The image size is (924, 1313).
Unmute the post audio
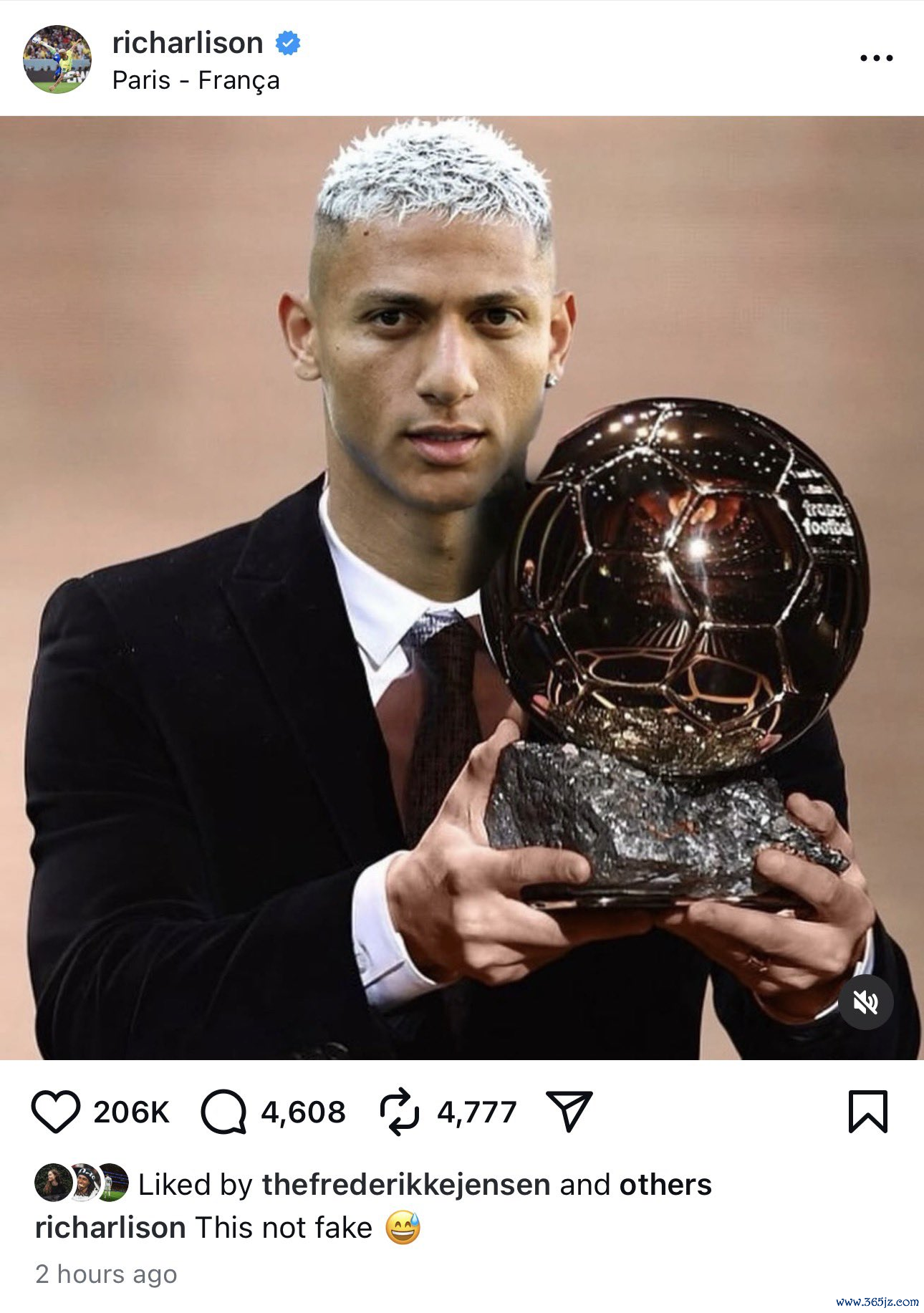click(865, 1002)
